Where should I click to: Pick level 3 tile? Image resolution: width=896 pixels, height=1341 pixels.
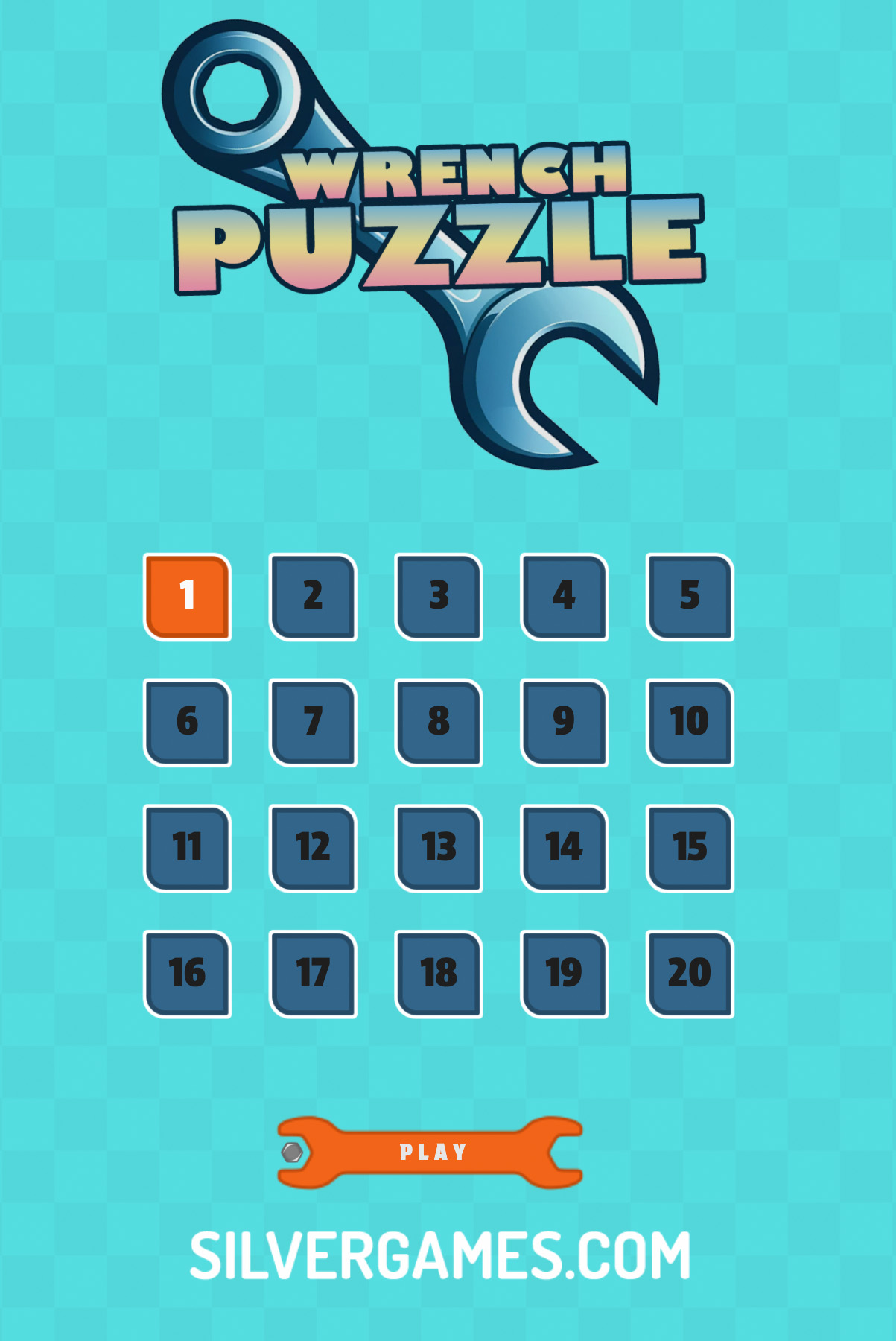pyautogui.click(x=439, y=597)
